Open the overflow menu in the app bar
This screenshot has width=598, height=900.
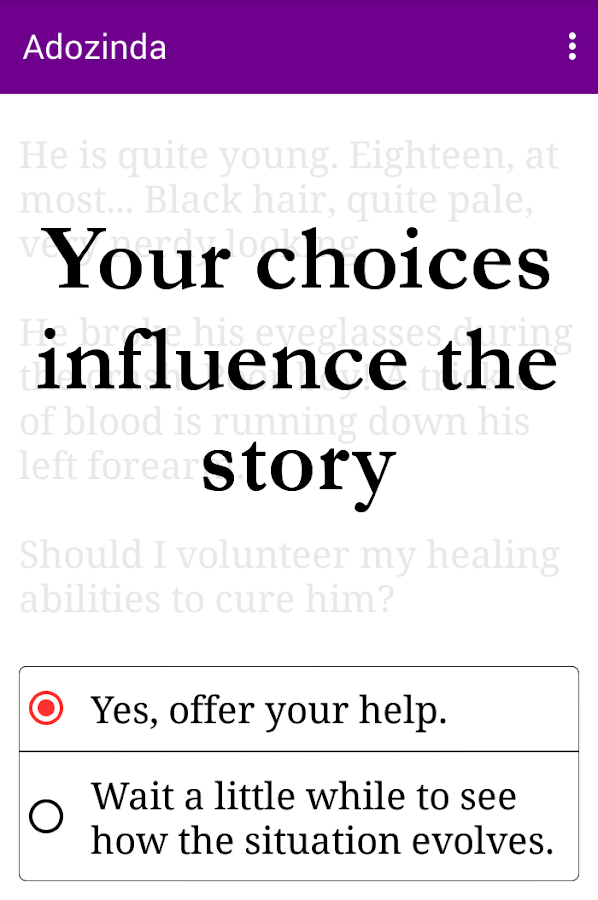pos(572,46)
